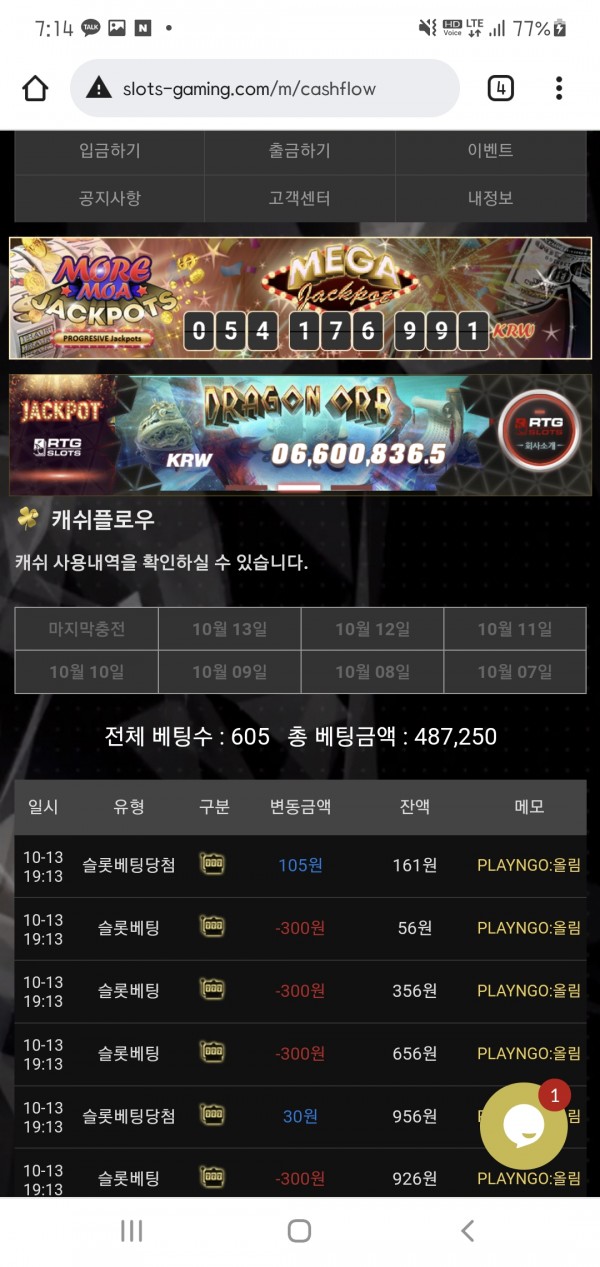The image size is (600, 1267).
Task: Tap the system back button
Action: point(467,1231)
